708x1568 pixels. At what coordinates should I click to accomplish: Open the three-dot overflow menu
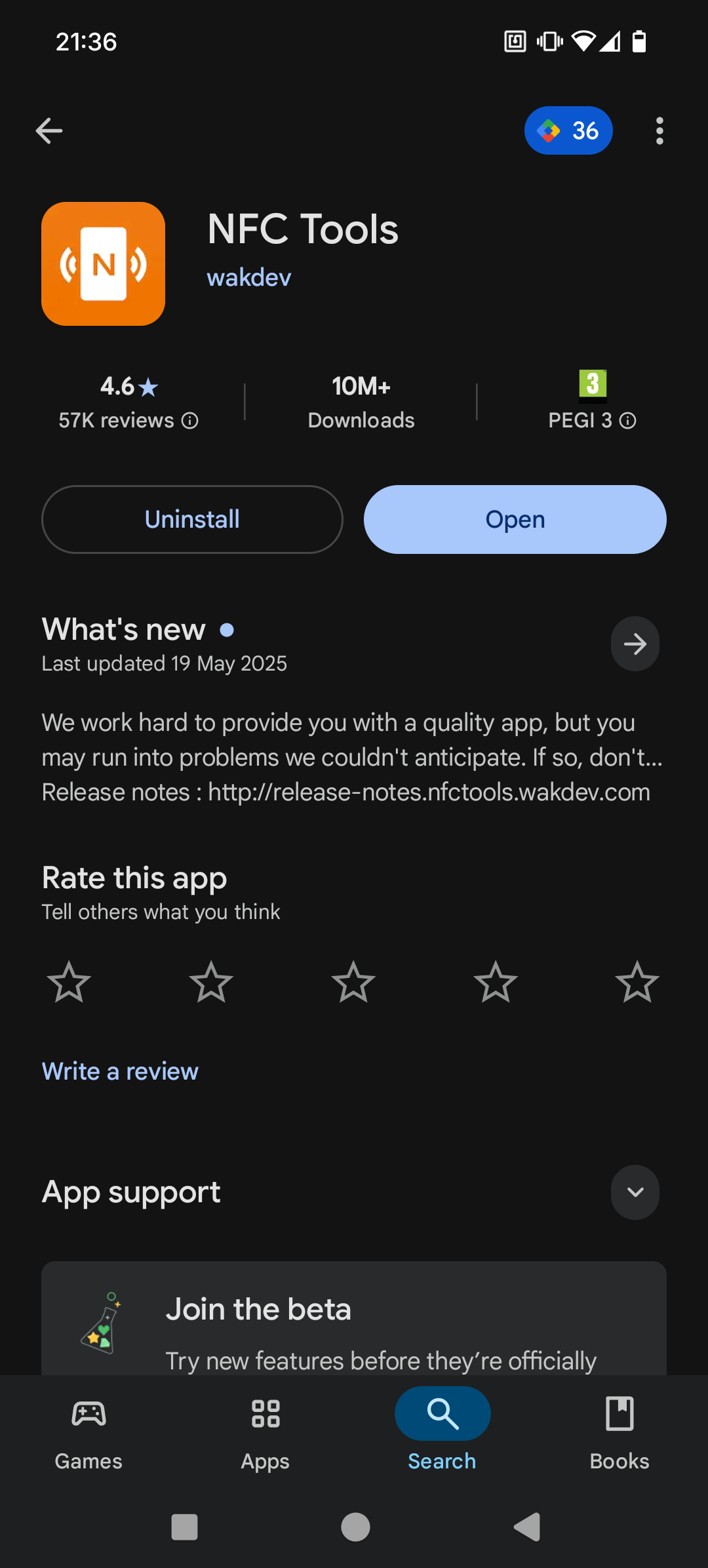point(659,130)
